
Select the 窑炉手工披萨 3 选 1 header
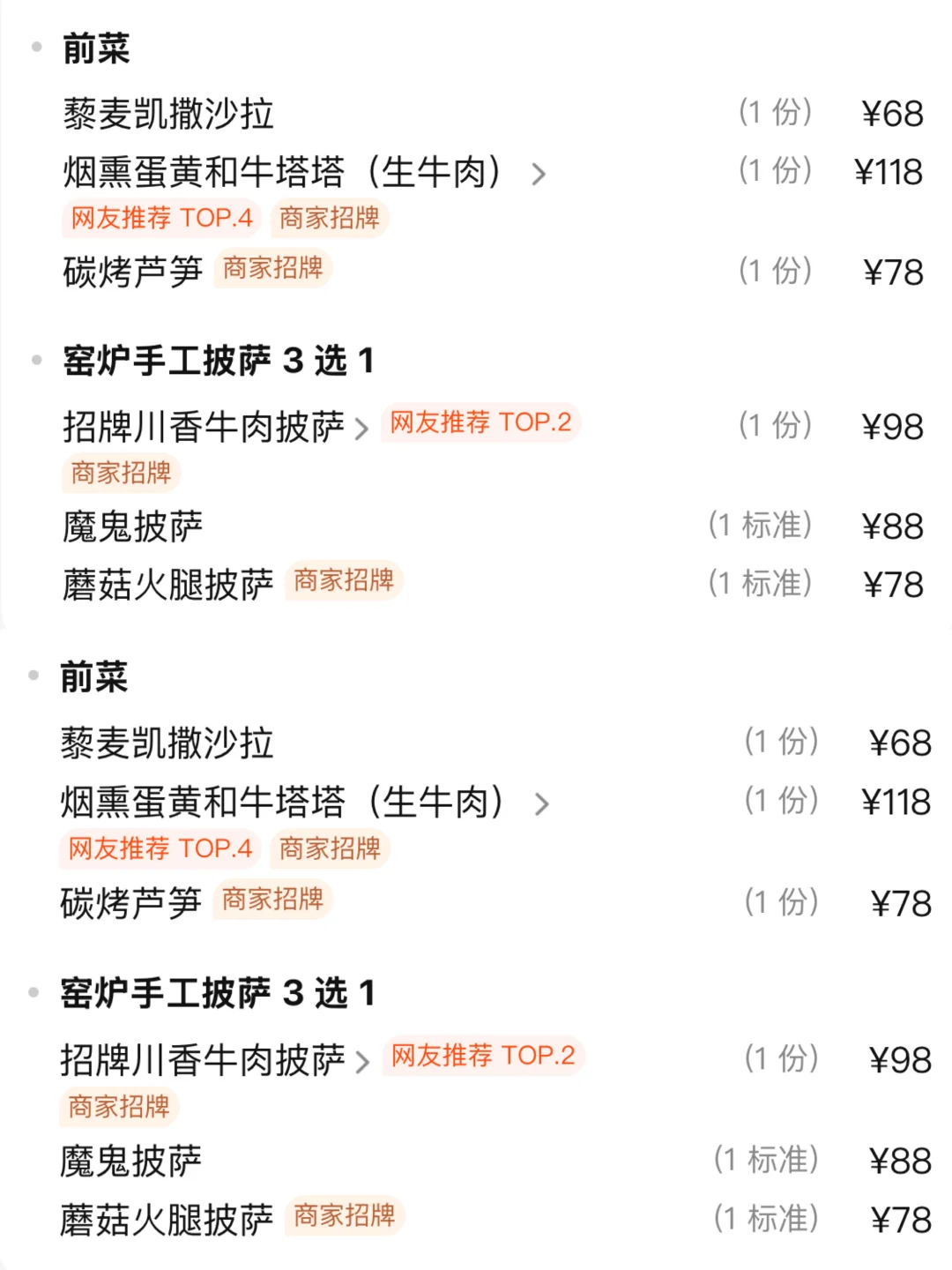coord(218,361)
